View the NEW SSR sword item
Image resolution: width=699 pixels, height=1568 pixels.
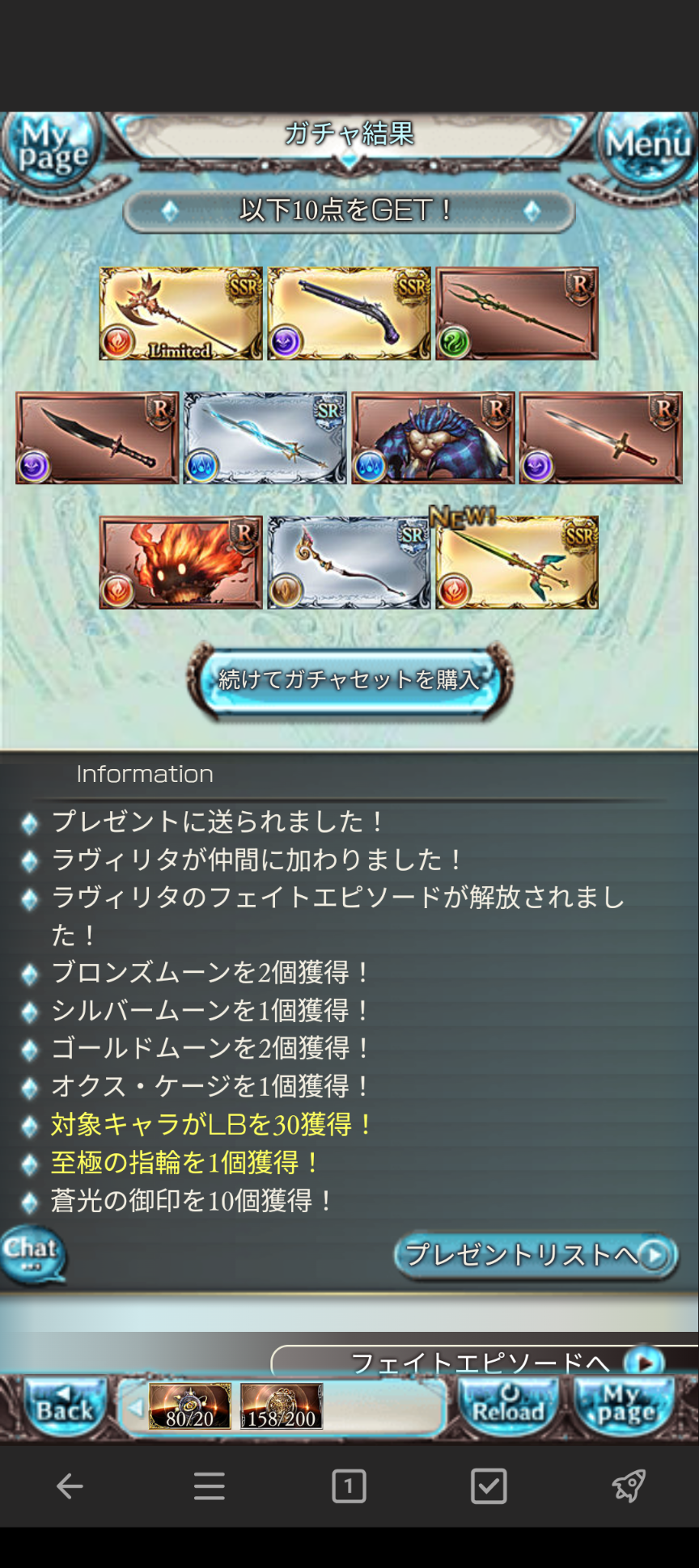[x=517, y=563]
